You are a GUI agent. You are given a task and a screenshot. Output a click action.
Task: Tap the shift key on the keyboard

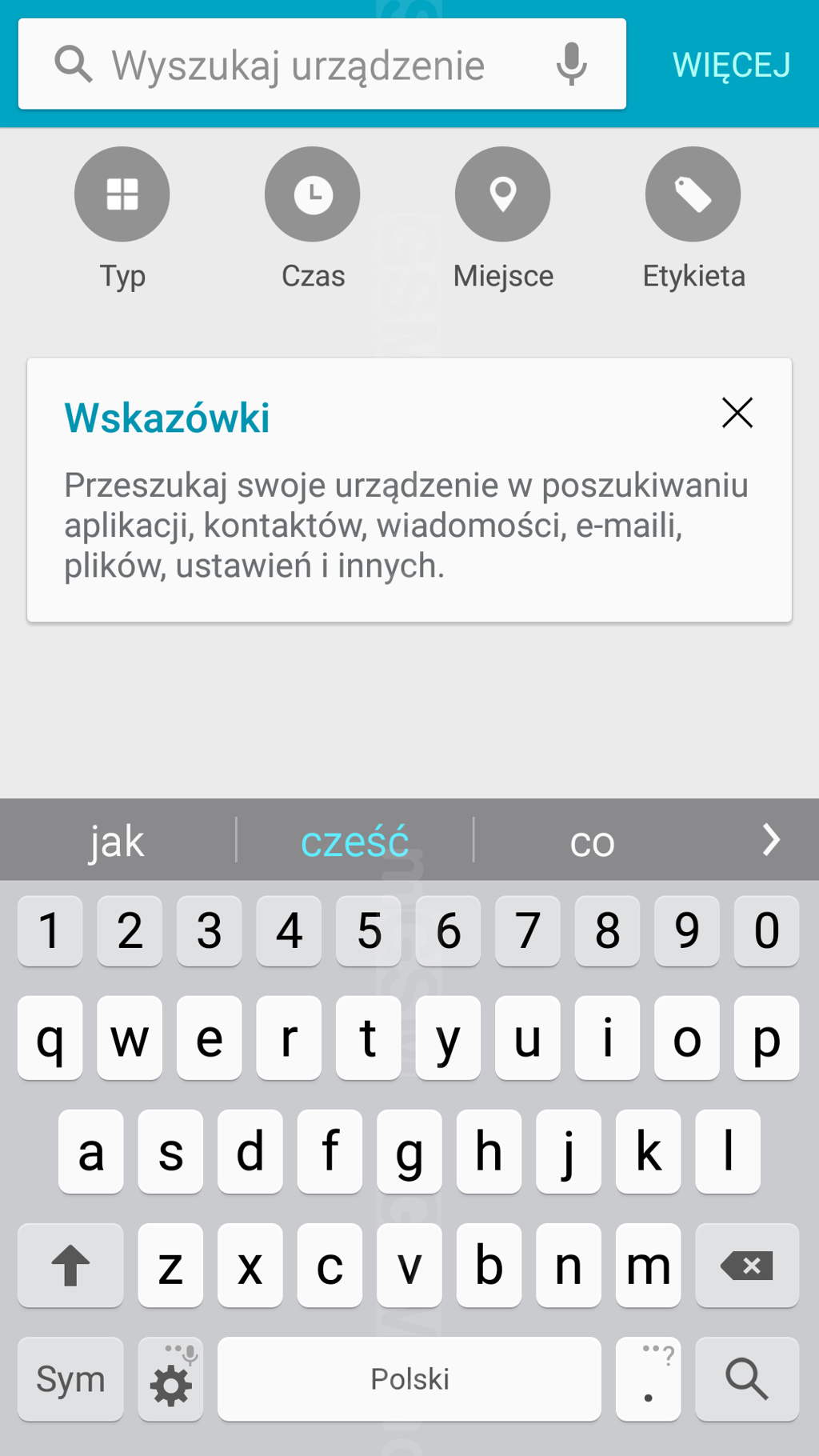coord(70,1265)
